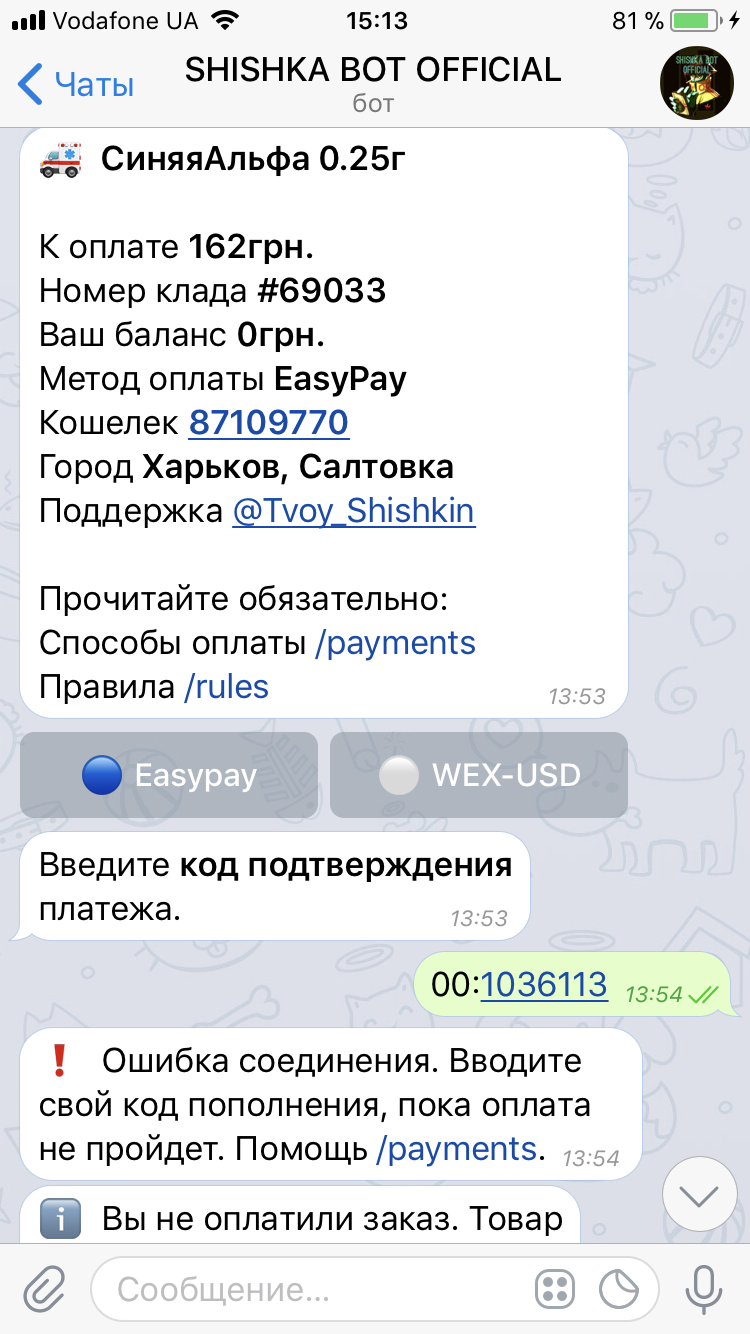Image resolution: width=750 pixels, height=1334 pixels.
Task: Open the attachment paperclip
Action: coord(44,1290)
